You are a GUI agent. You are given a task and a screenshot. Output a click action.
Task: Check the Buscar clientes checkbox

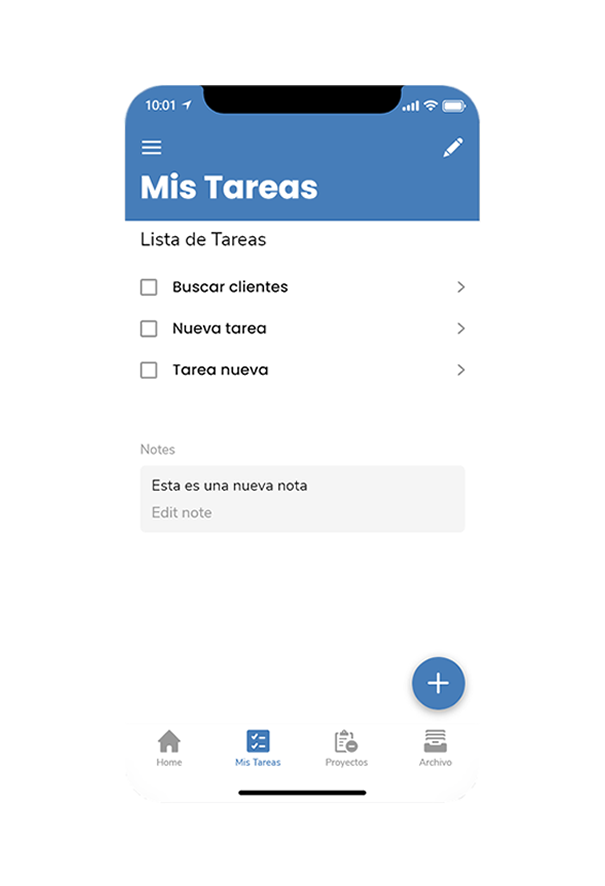[149, 288]
